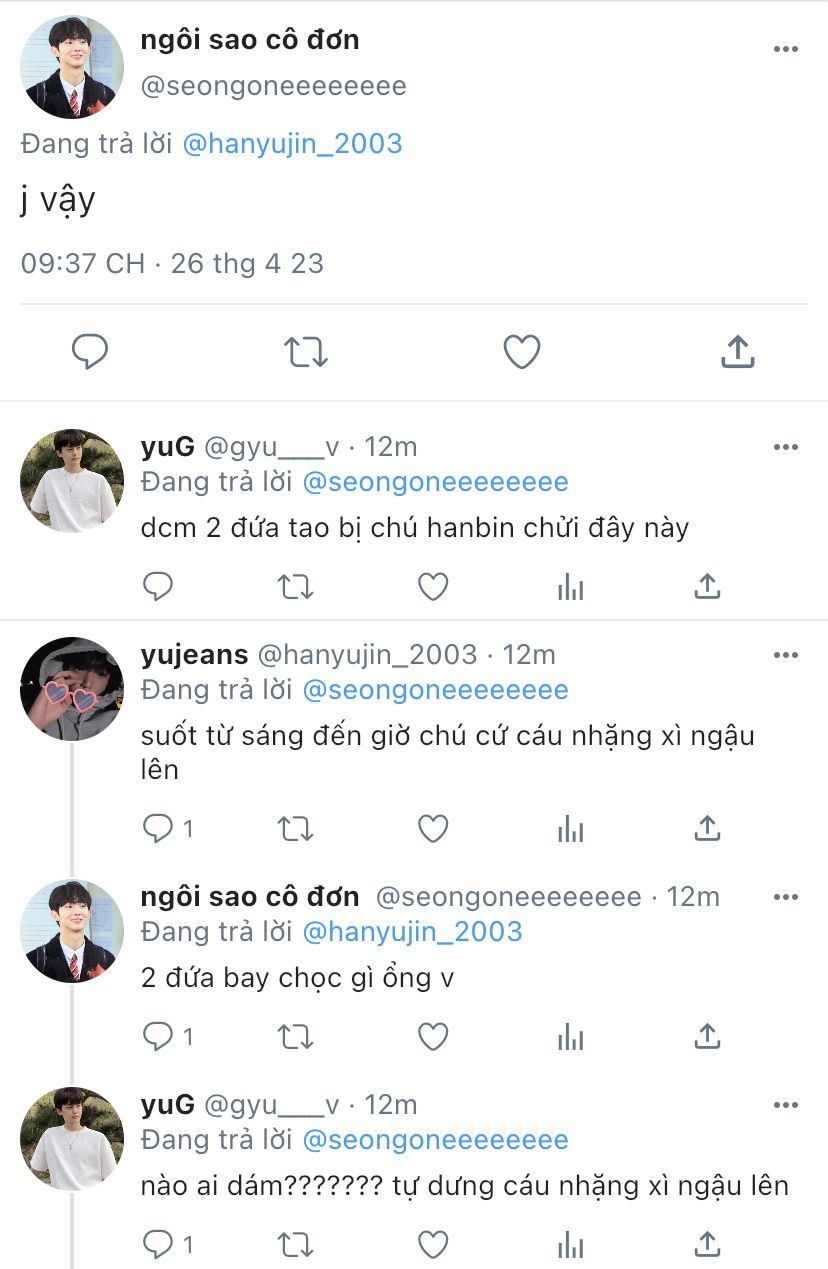828x1269 pixels.
Task: Open overflow menu on '2 đứa bay chọc gì' reply
Action: click(786, 897)
